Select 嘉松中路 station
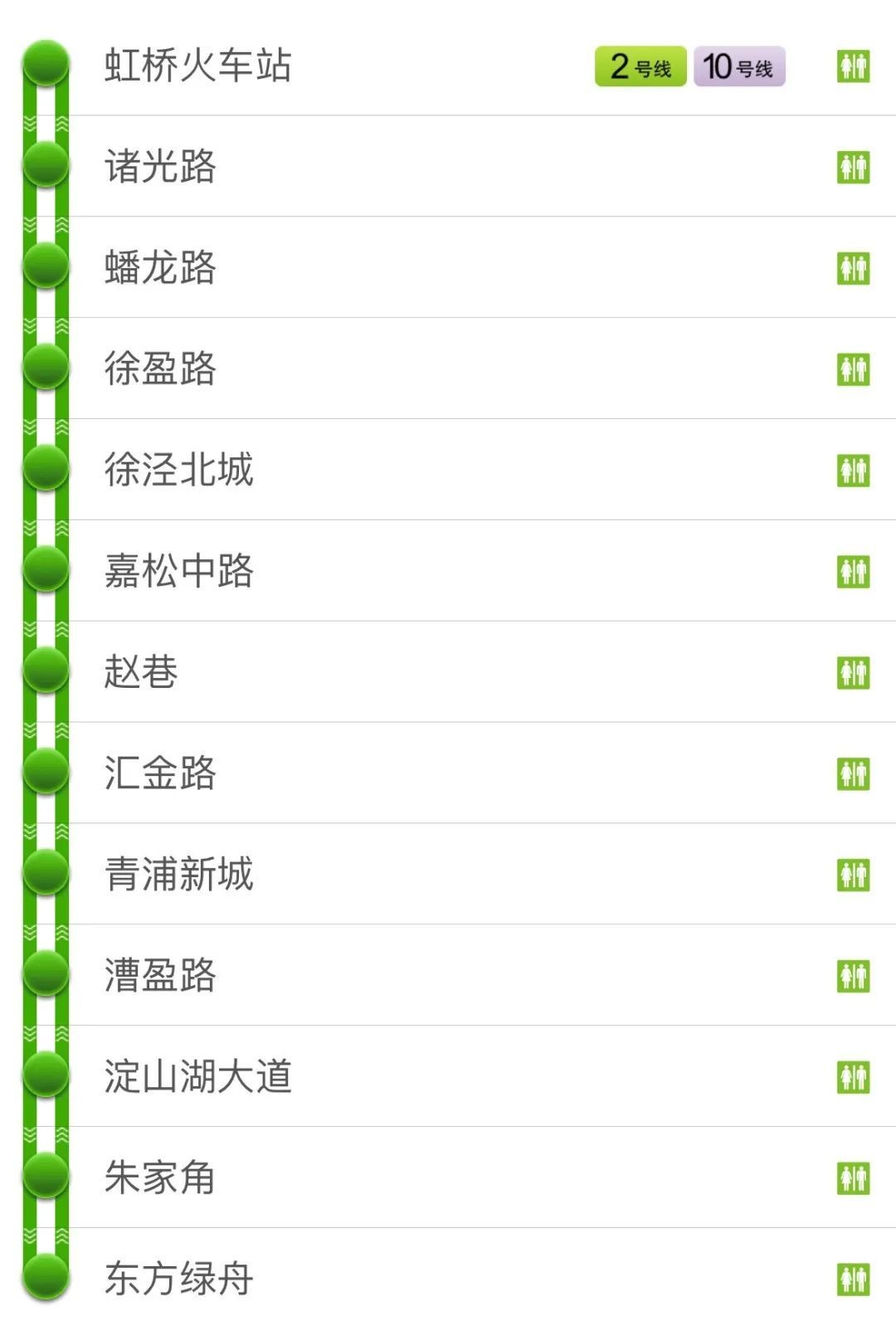 click(178, 571)
